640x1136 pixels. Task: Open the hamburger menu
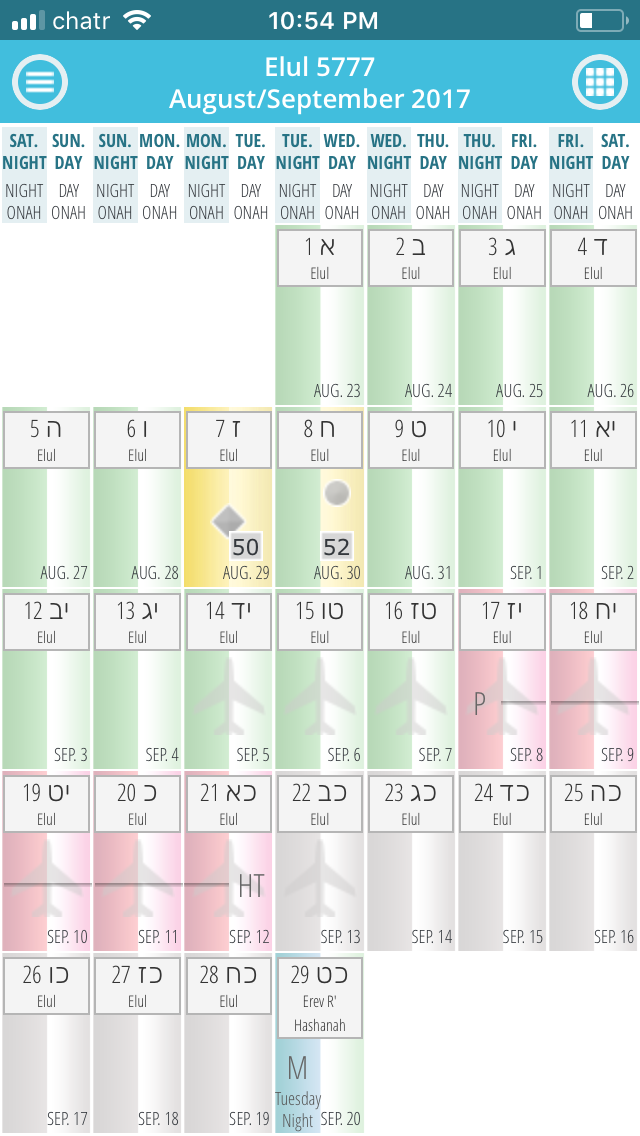point(40,82)
